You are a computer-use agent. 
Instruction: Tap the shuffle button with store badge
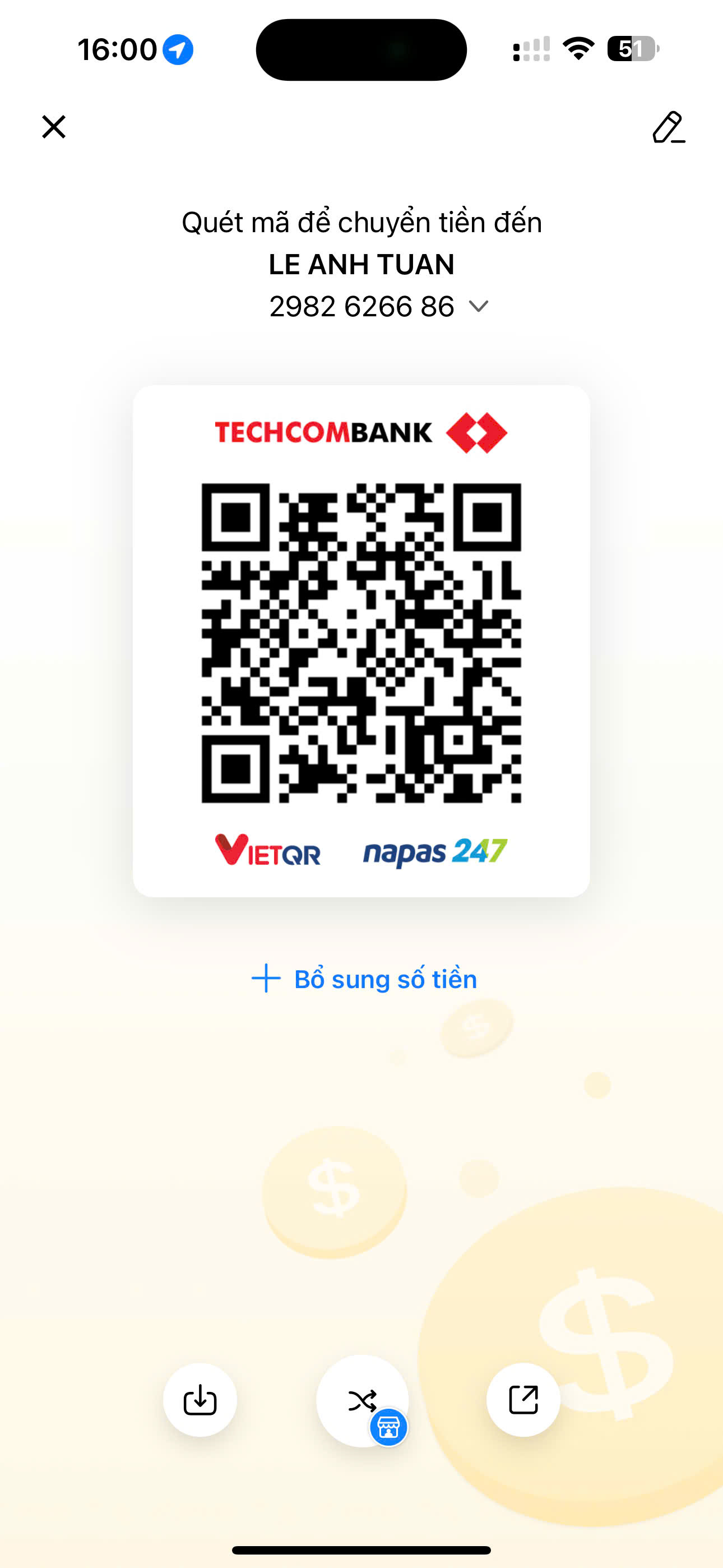(x=363, y=1401)
